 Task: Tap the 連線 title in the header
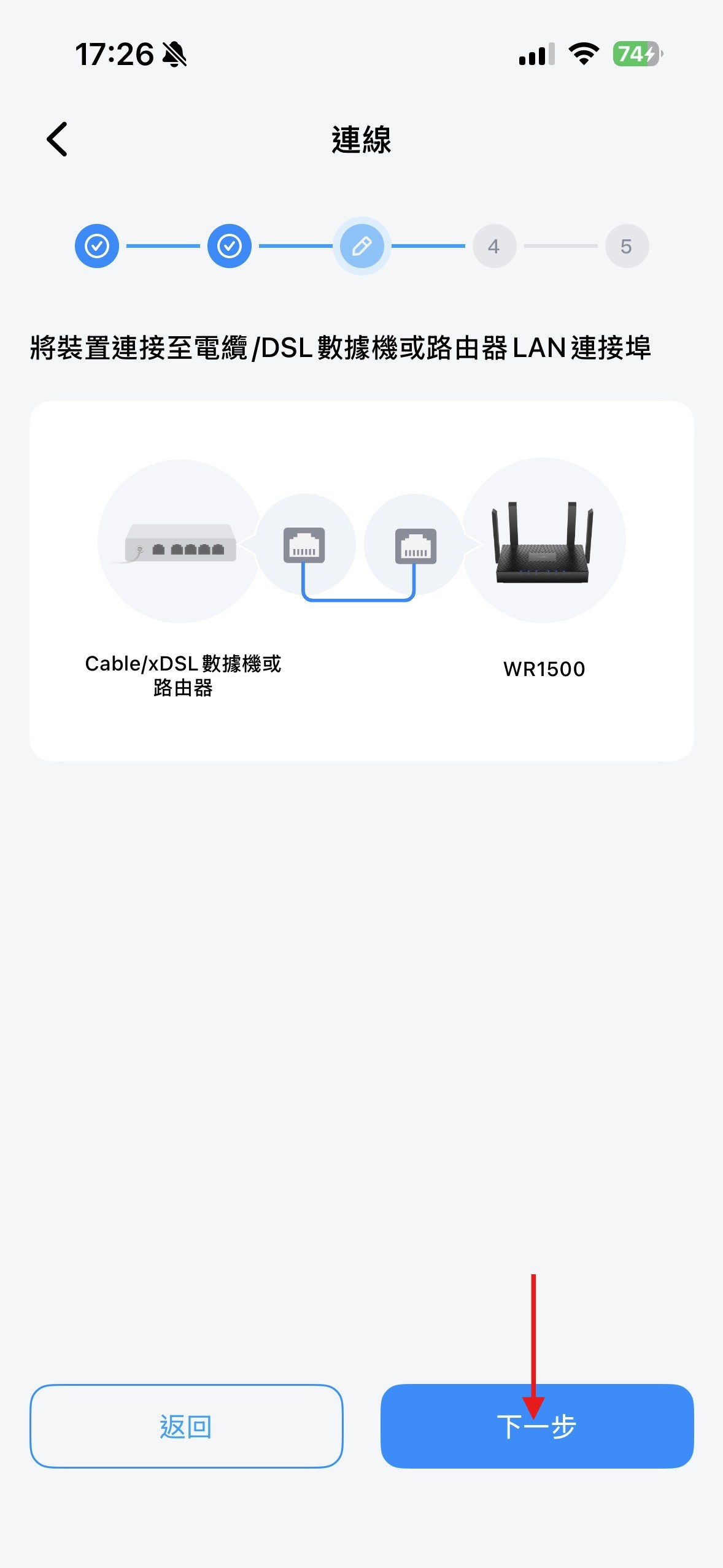pos(361,139)
